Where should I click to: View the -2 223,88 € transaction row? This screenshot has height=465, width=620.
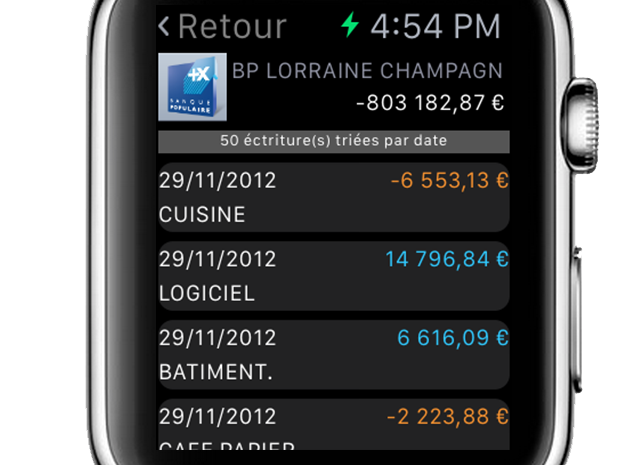333,427
